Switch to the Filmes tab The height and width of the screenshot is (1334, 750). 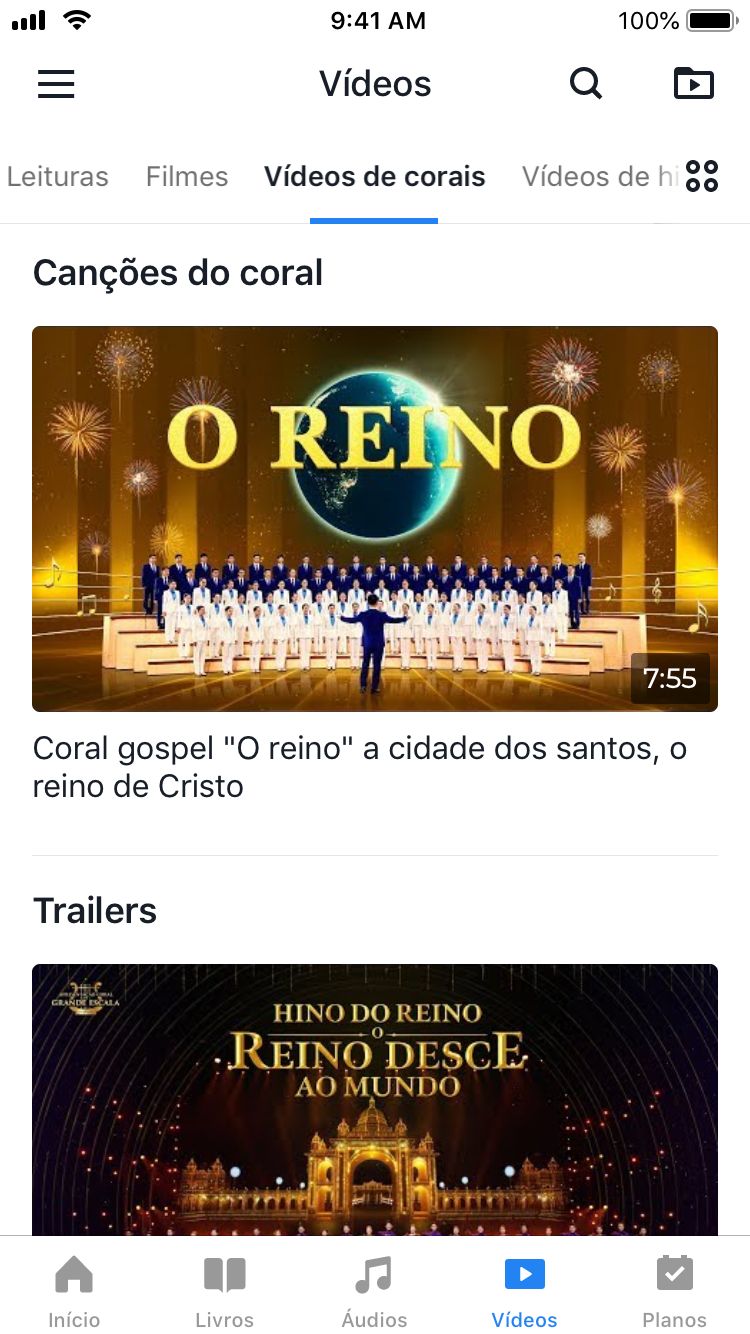click(187, 177)
